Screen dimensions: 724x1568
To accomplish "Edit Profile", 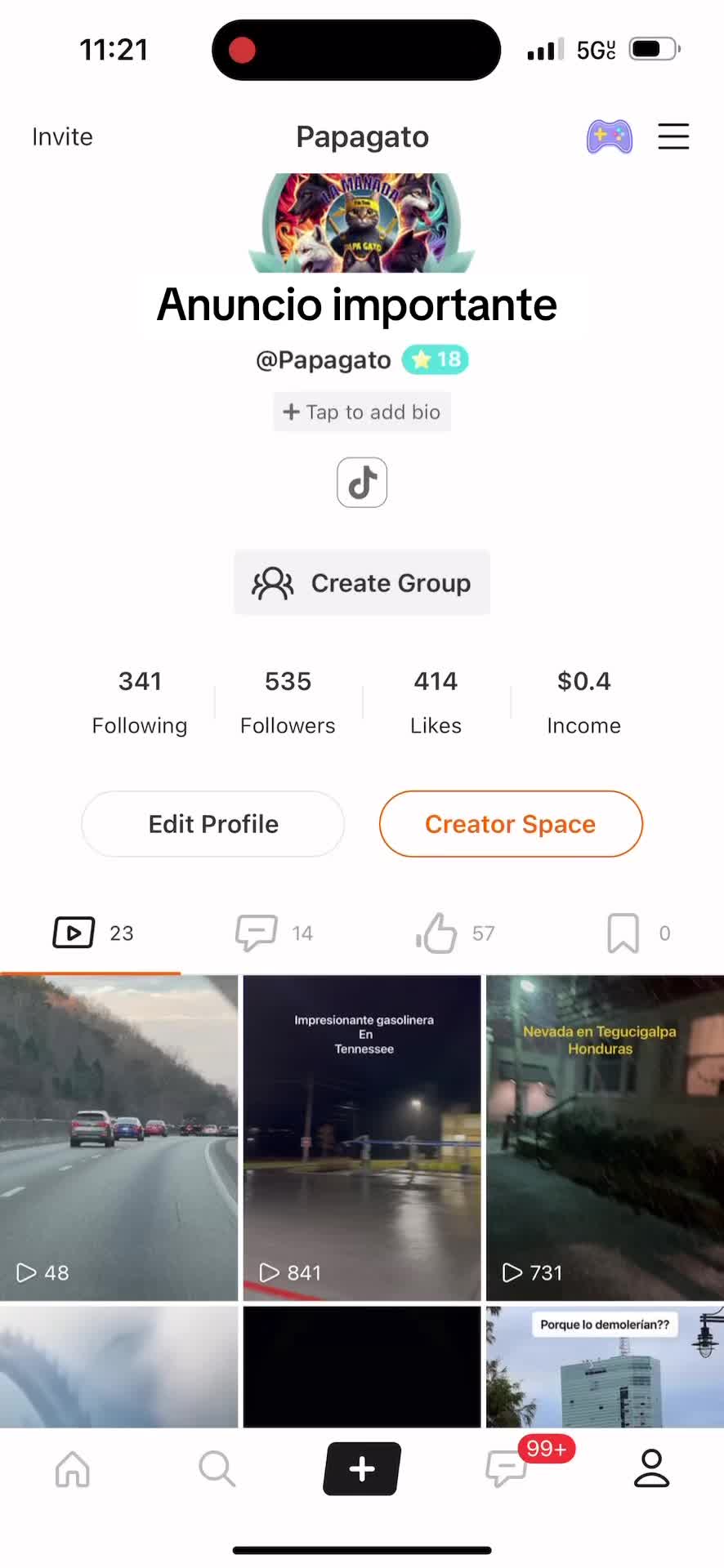I will click(x=213, y=824).
